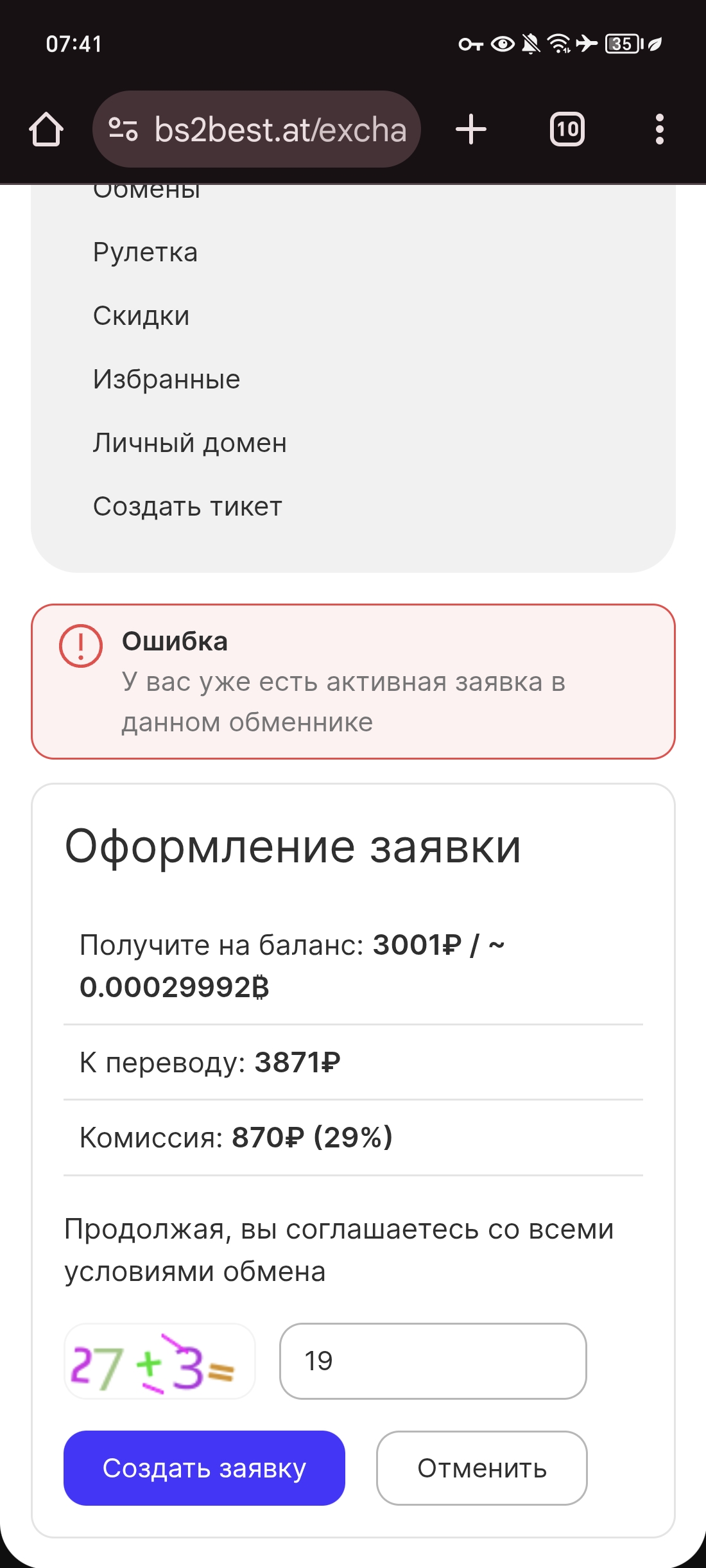This screenshot has width=706, height=1568.
Task: Select Личный домен
Action: tap(189, 443)
